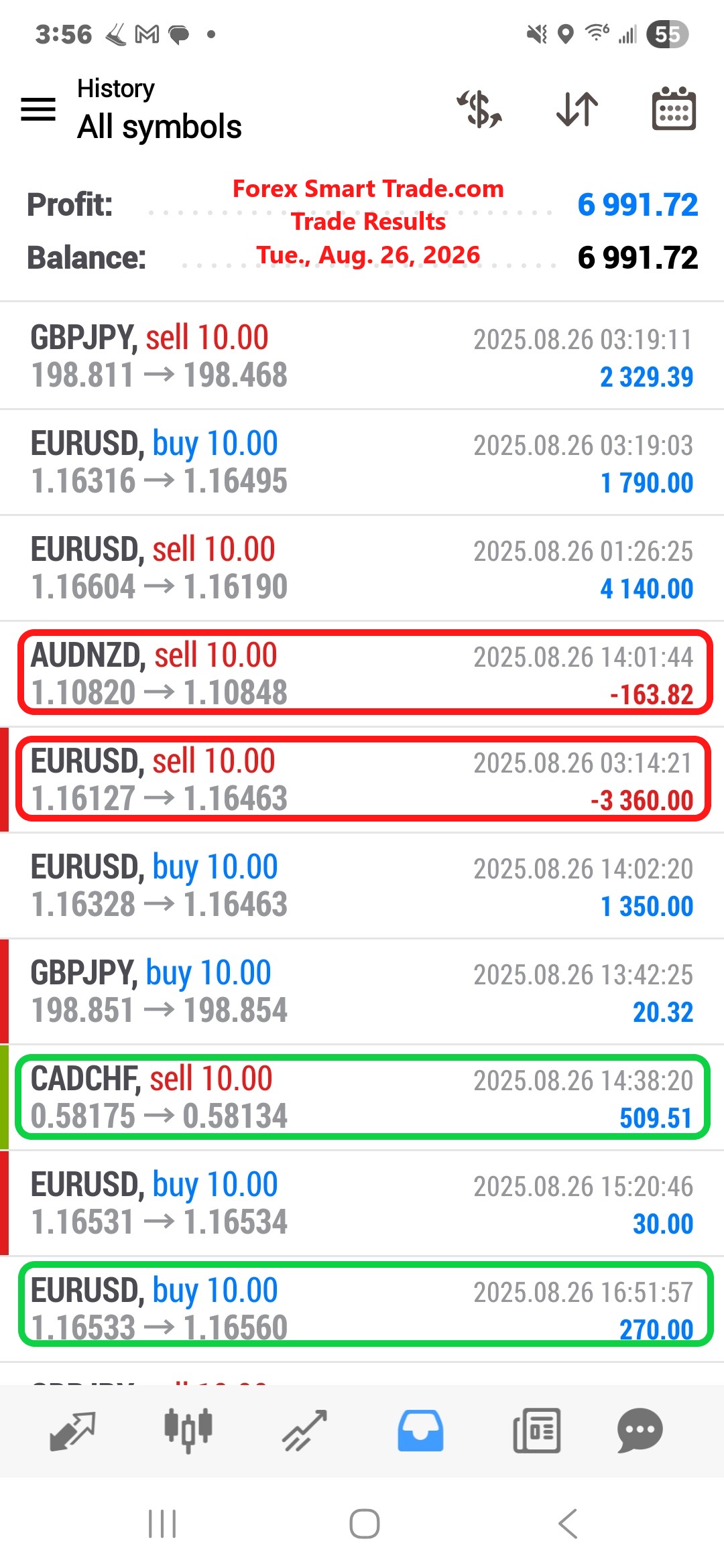
Task: View EURUSD buy trade with 30.00 profit
Action: [362, 1203]
